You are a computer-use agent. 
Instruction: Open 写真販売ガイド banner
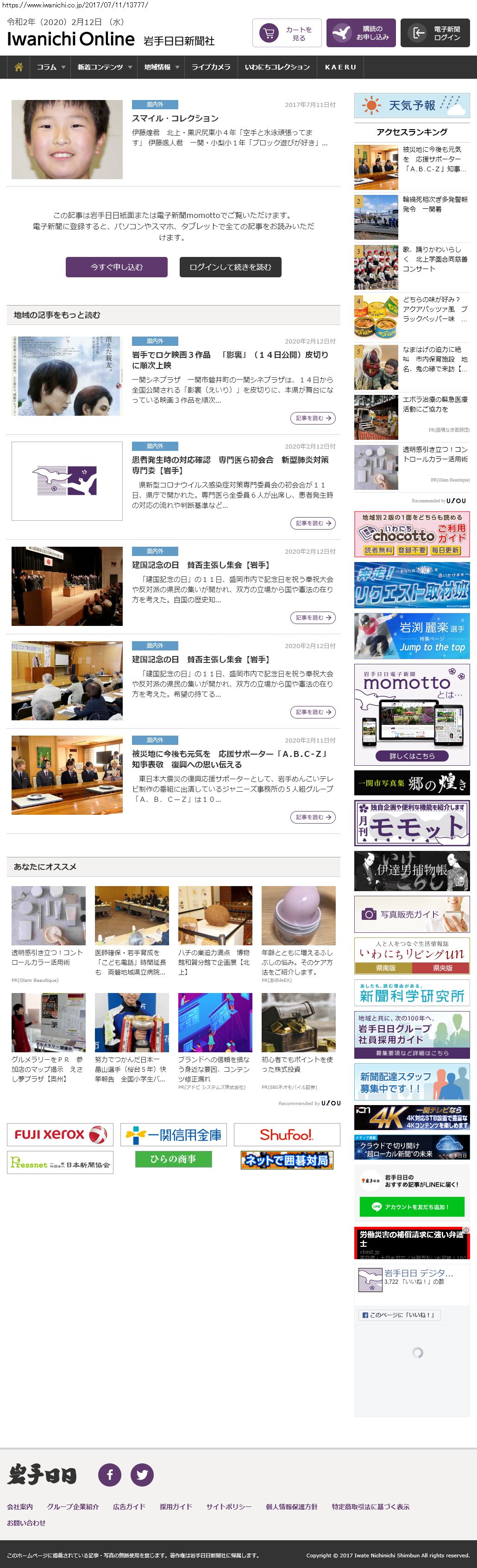412,914
